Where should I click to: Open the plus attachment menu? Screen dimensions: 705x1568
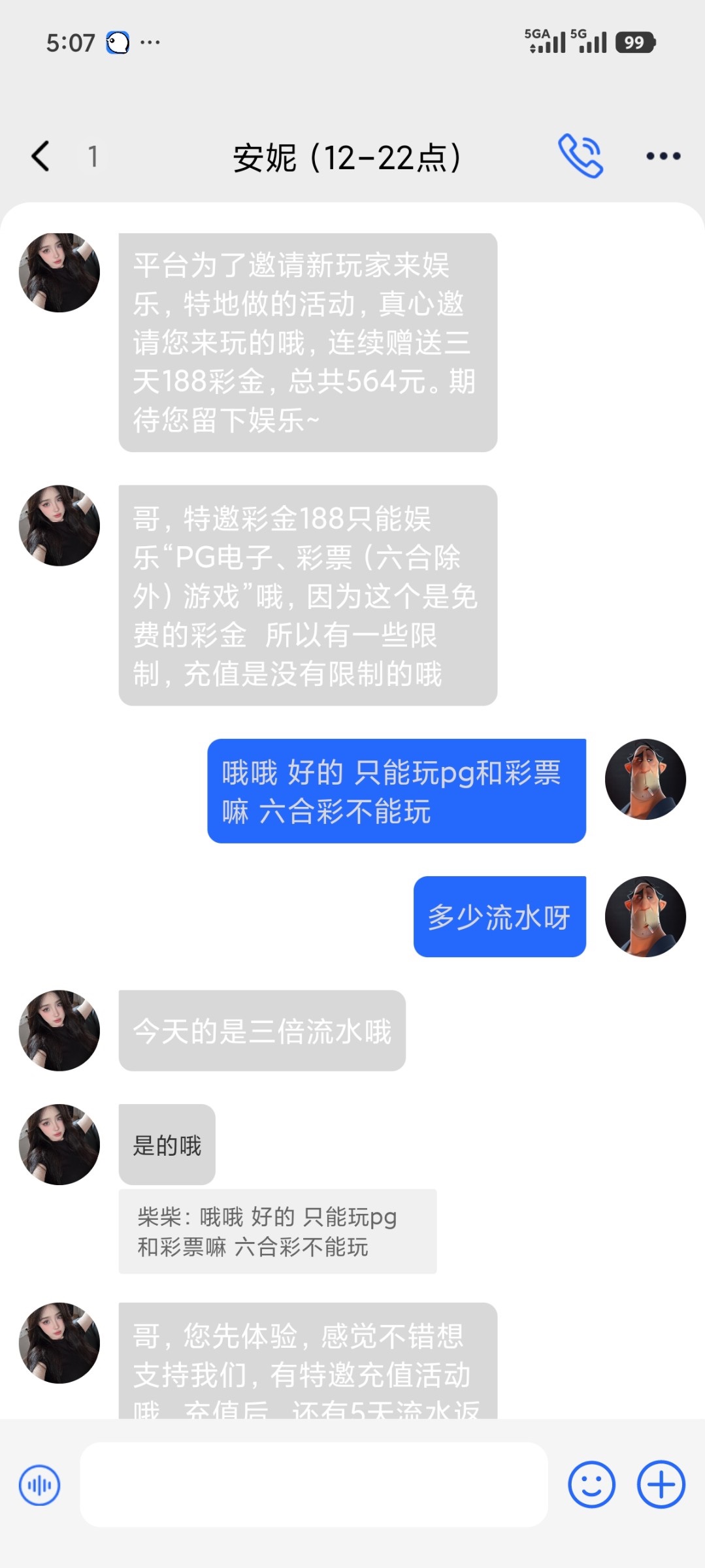[x=661, y=1484]
